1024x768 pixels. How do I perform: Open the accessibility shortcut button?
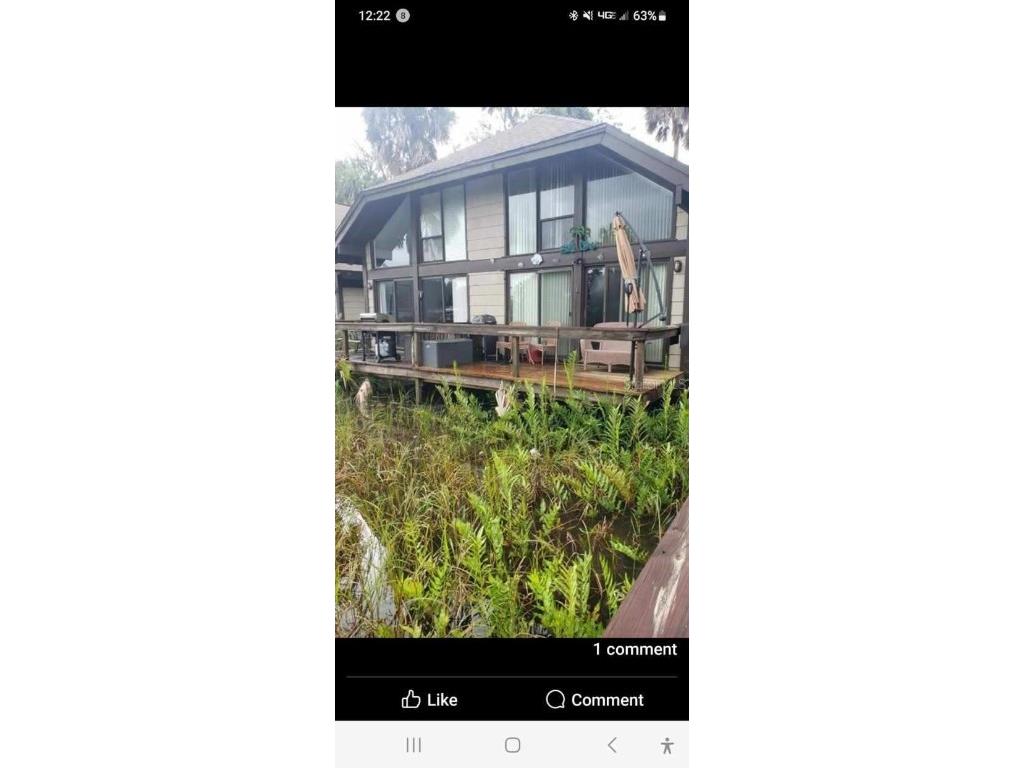tap(667, 745)
